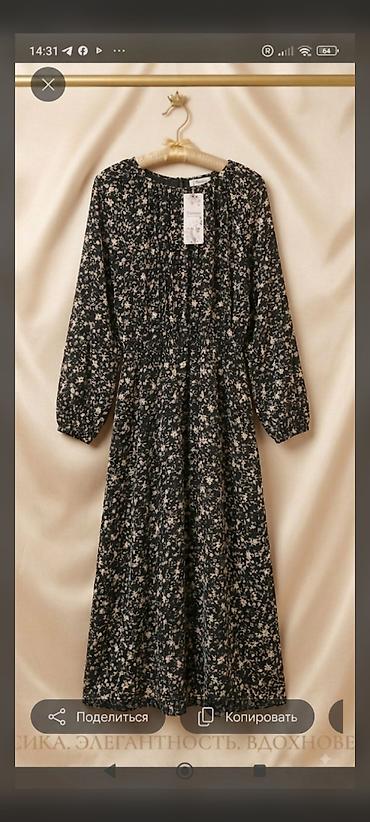Screen dimensions: 370x822
Task: Go back using the system back button
Action: pos(111,770)
